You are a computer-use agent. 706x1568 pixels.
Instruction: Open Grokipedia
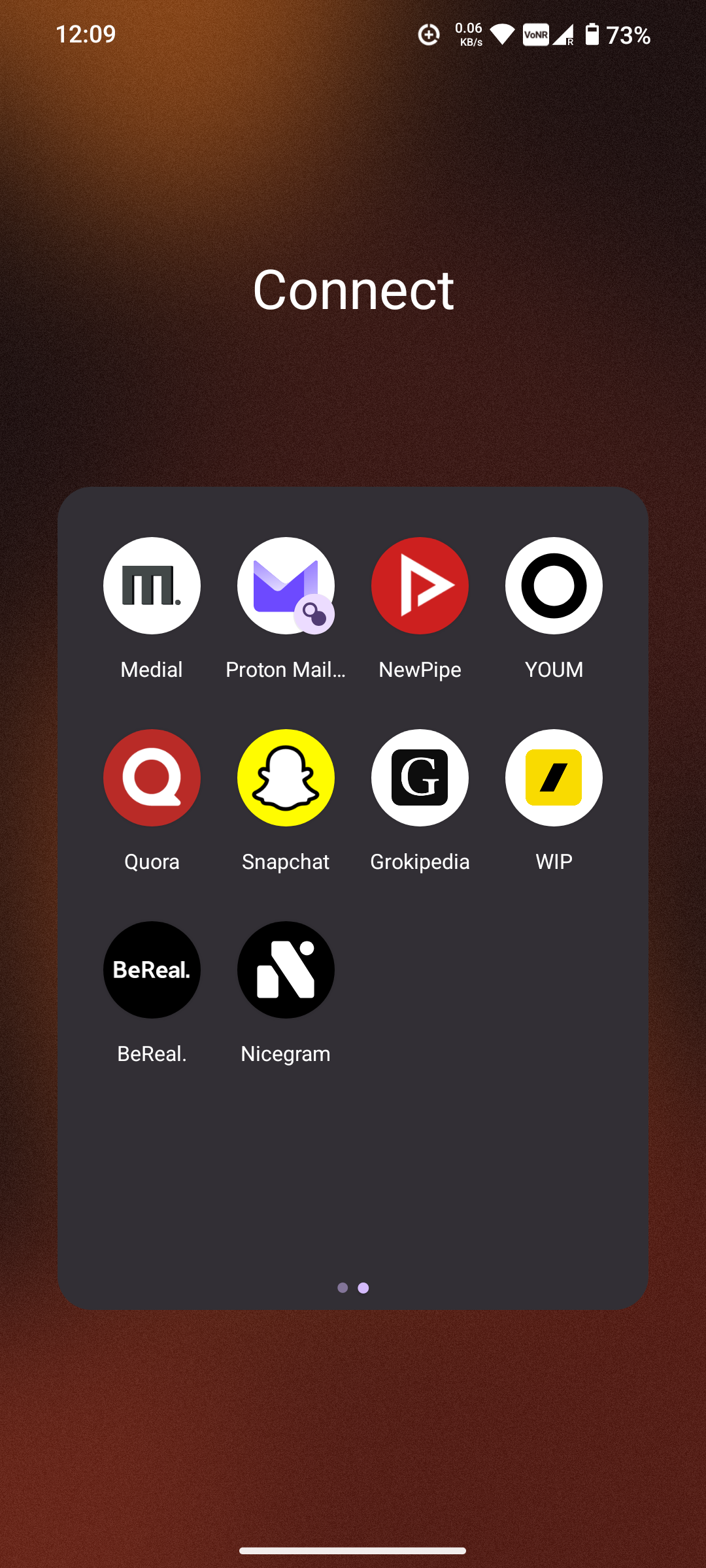click(x=420, y=777)
